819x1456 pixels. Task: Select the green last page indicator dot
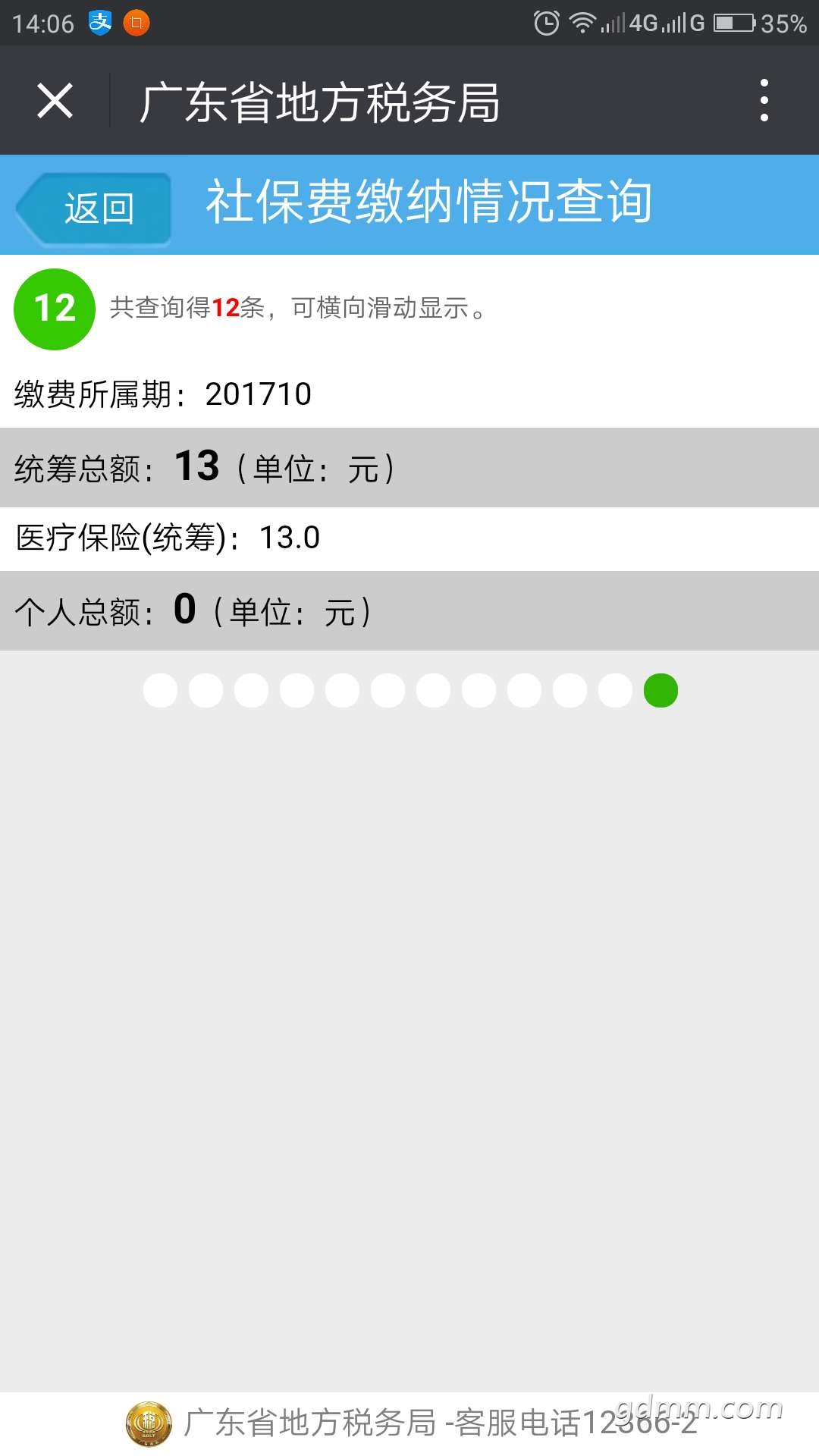[x=661, y=690]
